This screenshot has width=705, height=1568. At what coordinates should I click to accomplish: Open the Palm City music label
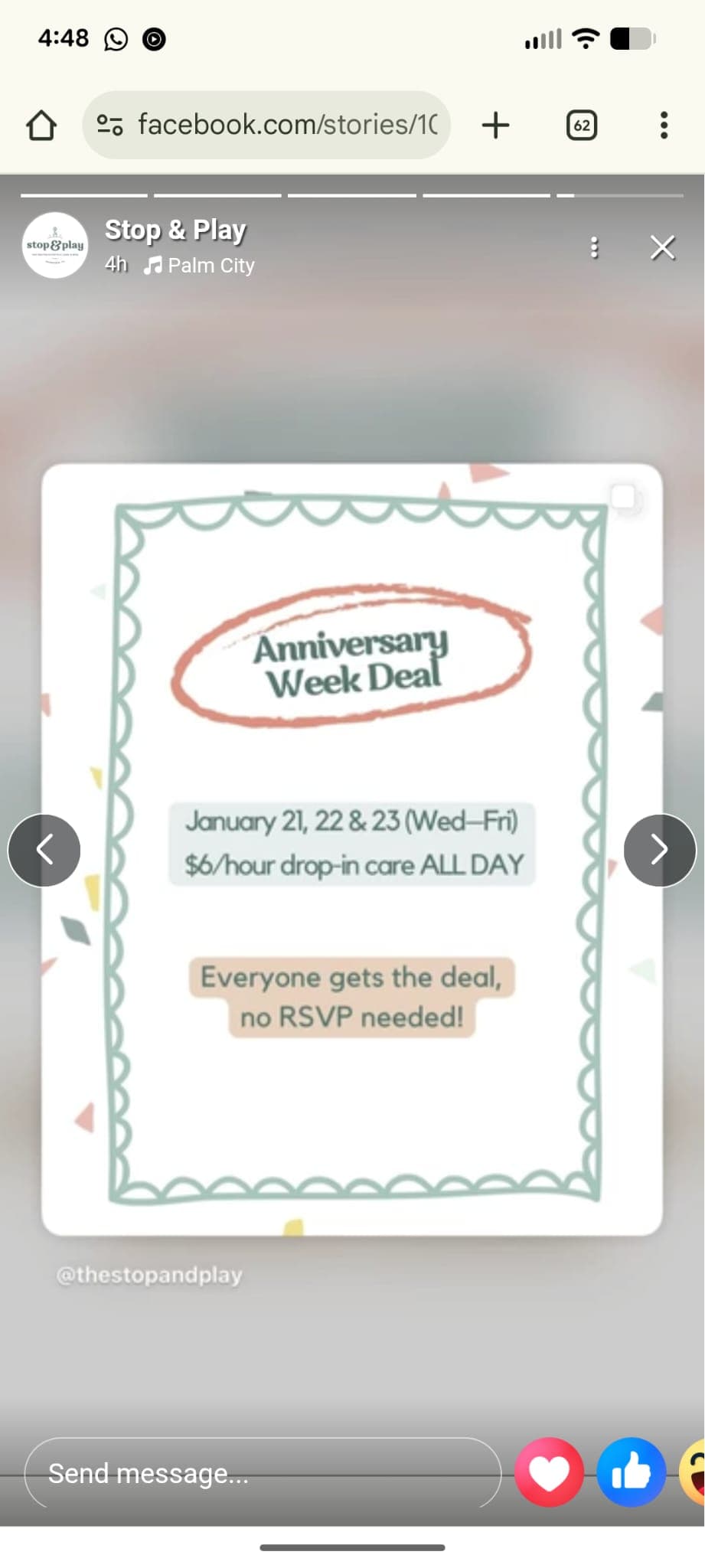click(x=201, y=266)
